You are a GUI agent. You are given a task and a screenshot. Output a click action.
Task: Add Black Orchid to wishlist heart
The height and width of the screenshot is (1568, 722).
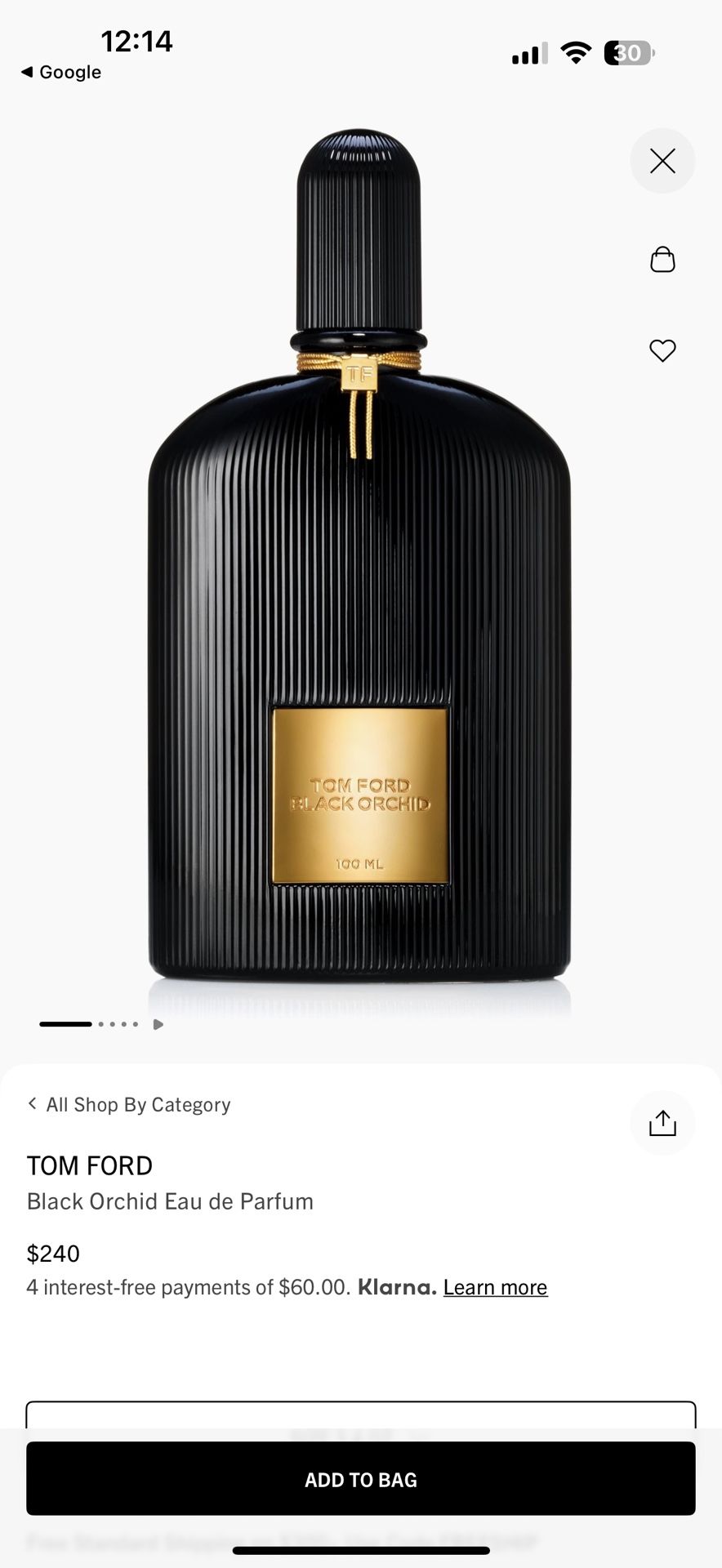pos(662,350)
